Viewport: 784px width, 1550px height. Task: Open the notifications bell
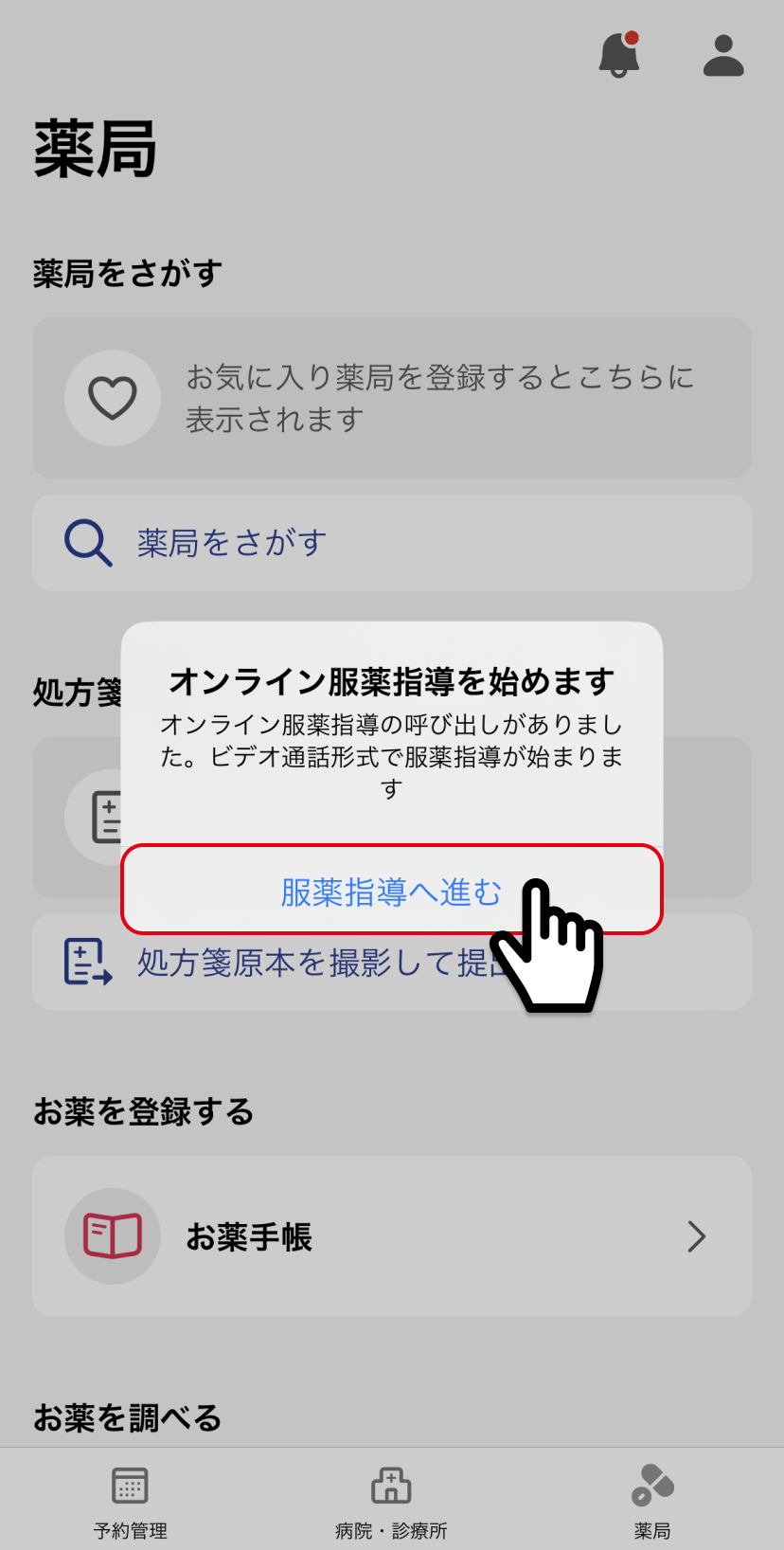[x=619, y=55]
